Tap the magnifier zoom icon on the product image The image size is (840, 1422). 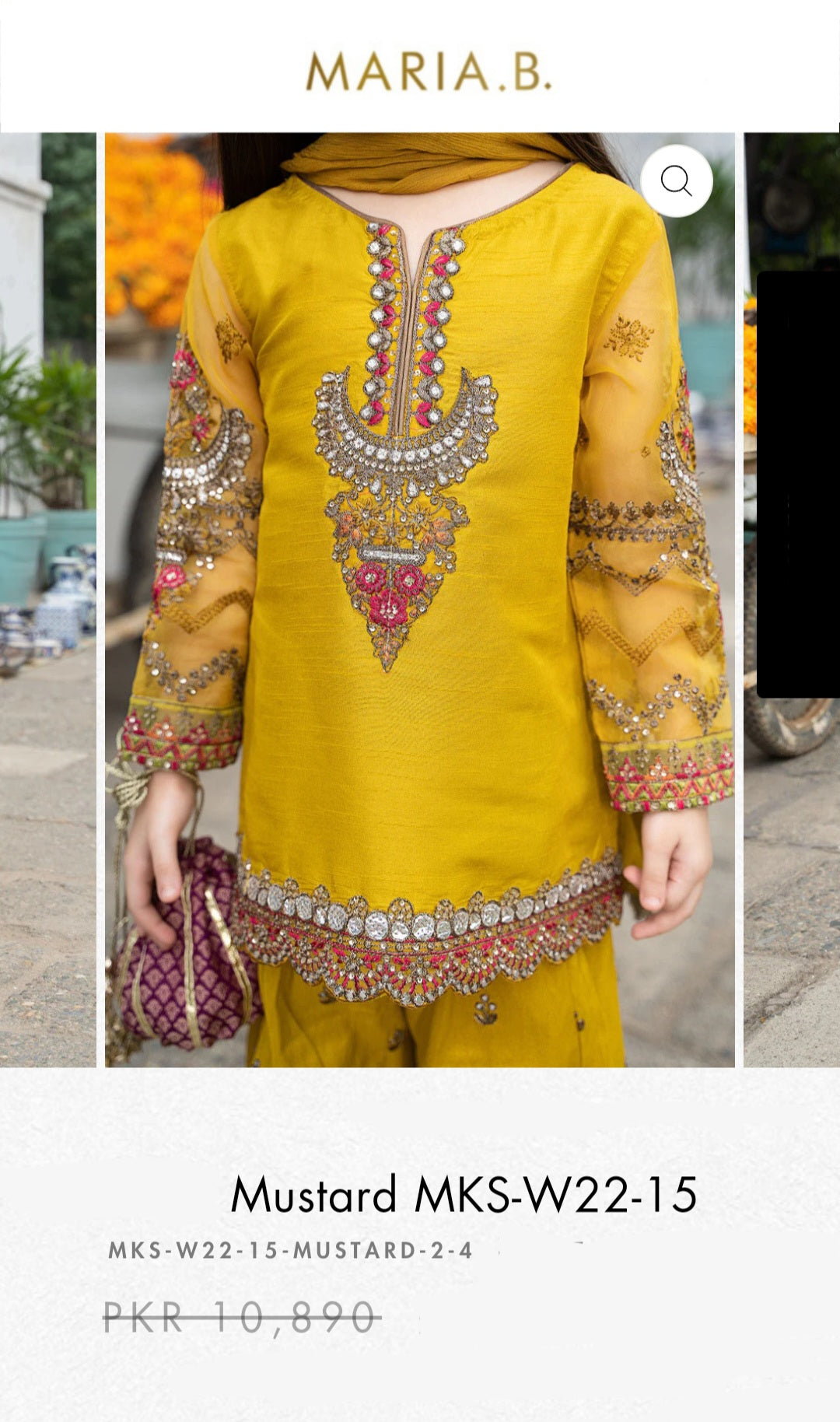[676, 180]
